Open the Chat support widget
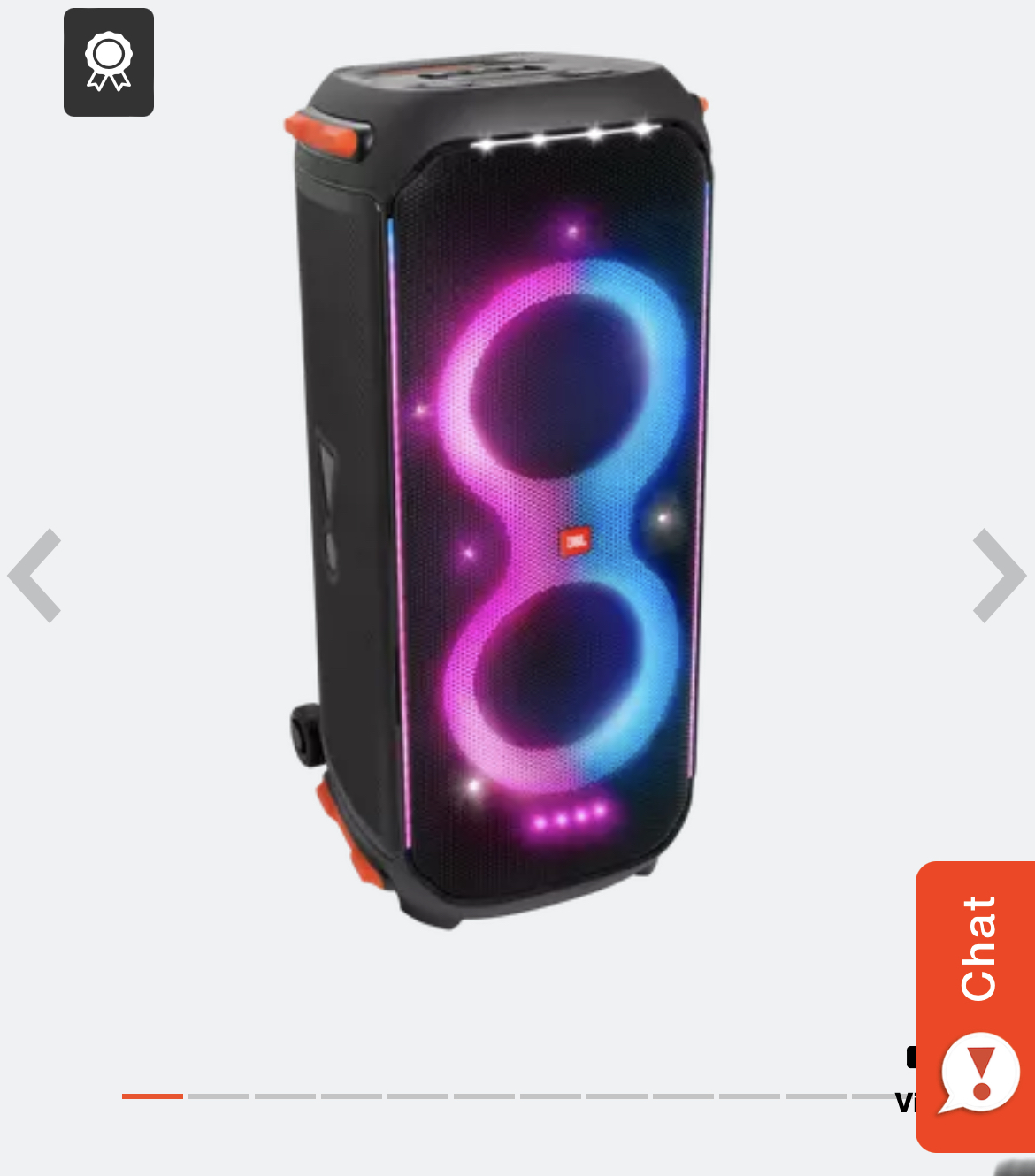Image resolution: width=1035 pixels, height=1176 pixels. click(977, 1006)
